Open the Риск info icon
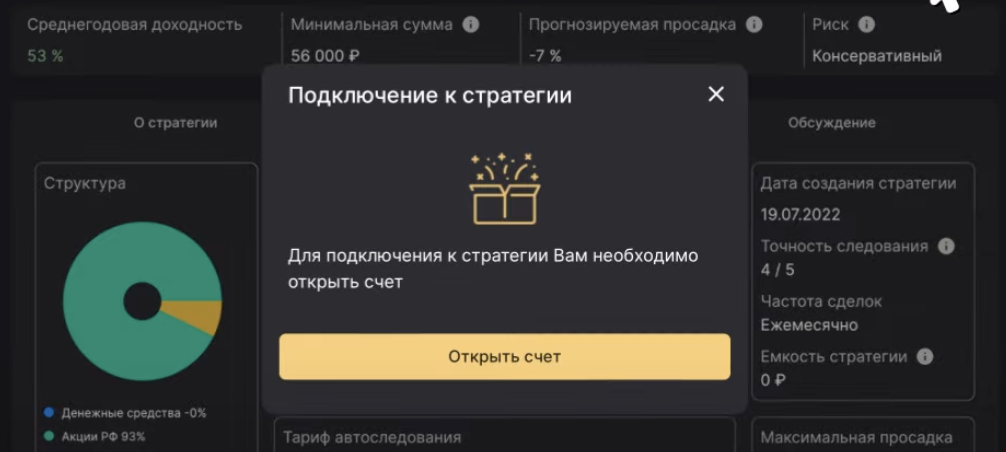 point(866,24)
